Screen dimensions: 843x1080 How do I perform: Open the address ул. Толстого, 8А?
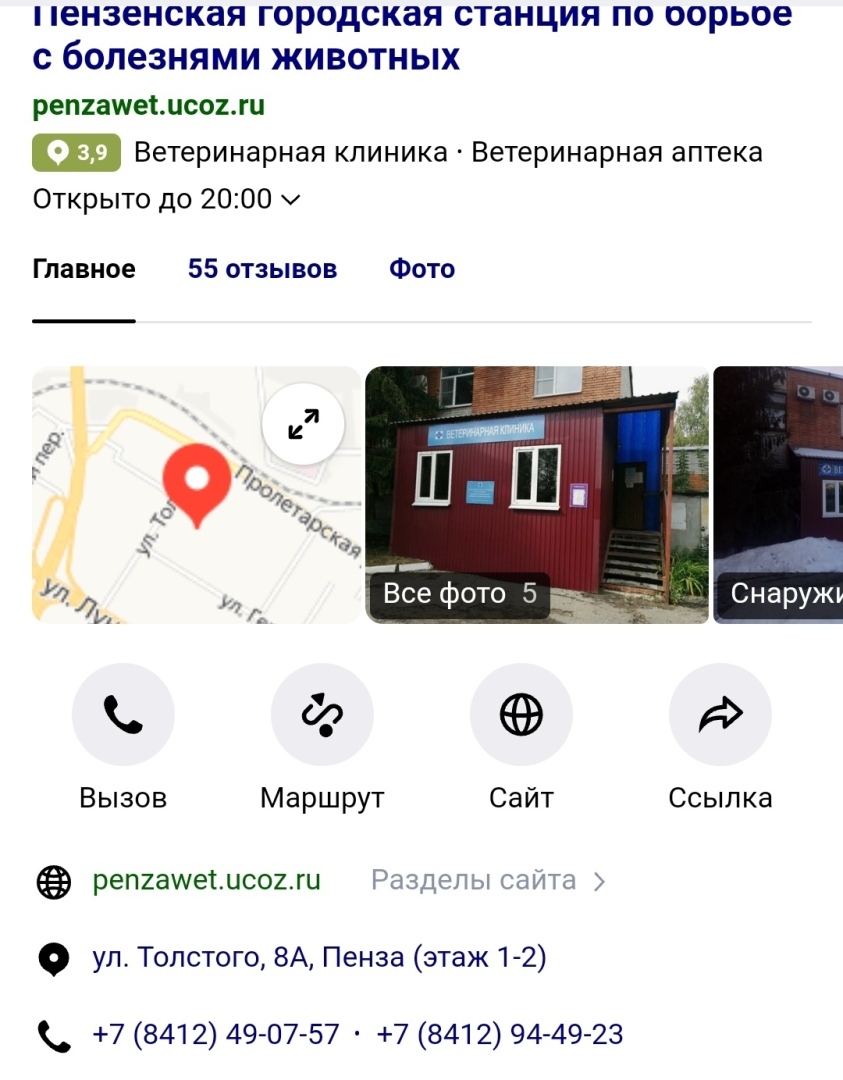[319, 958]
